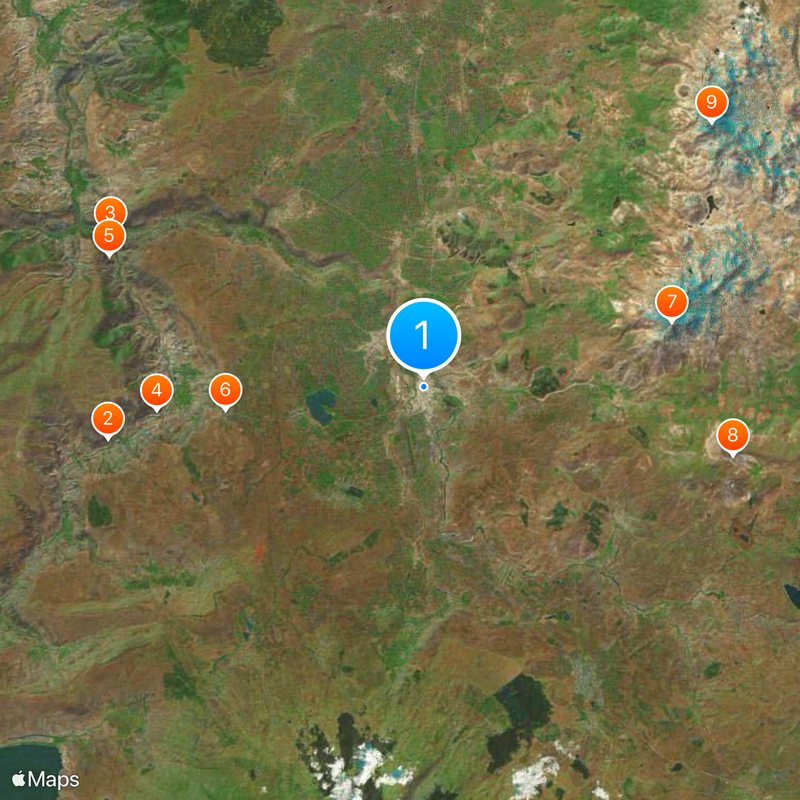Viewport: 800px width, 800px height.
Task: Choose map marker number 6
Action: [x=225, y=390]
